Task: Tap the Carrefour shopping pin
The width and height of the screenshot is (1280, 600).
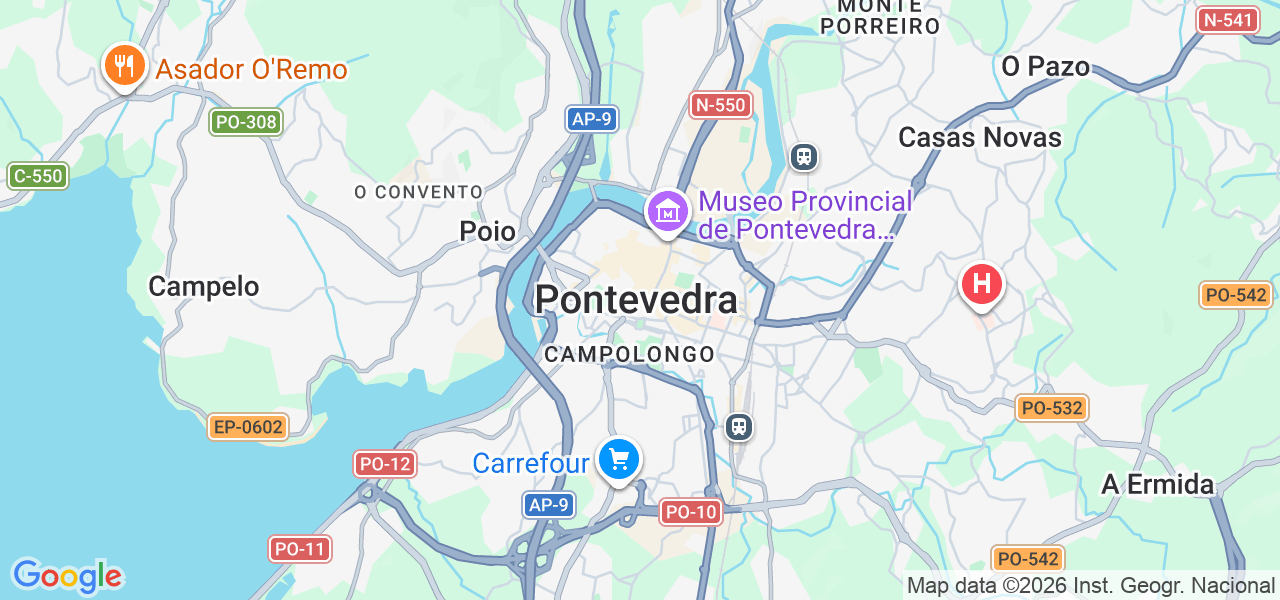Action: point(619,461)
